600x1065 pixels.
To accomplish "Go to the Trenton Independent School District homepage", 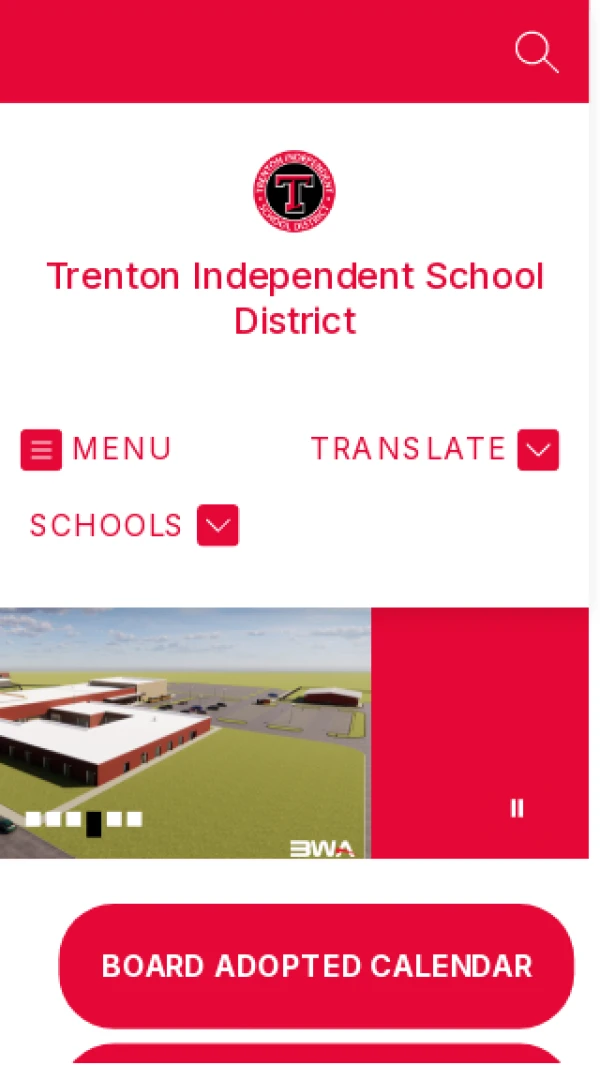I will pyautogui.click(x=294, y=193).
